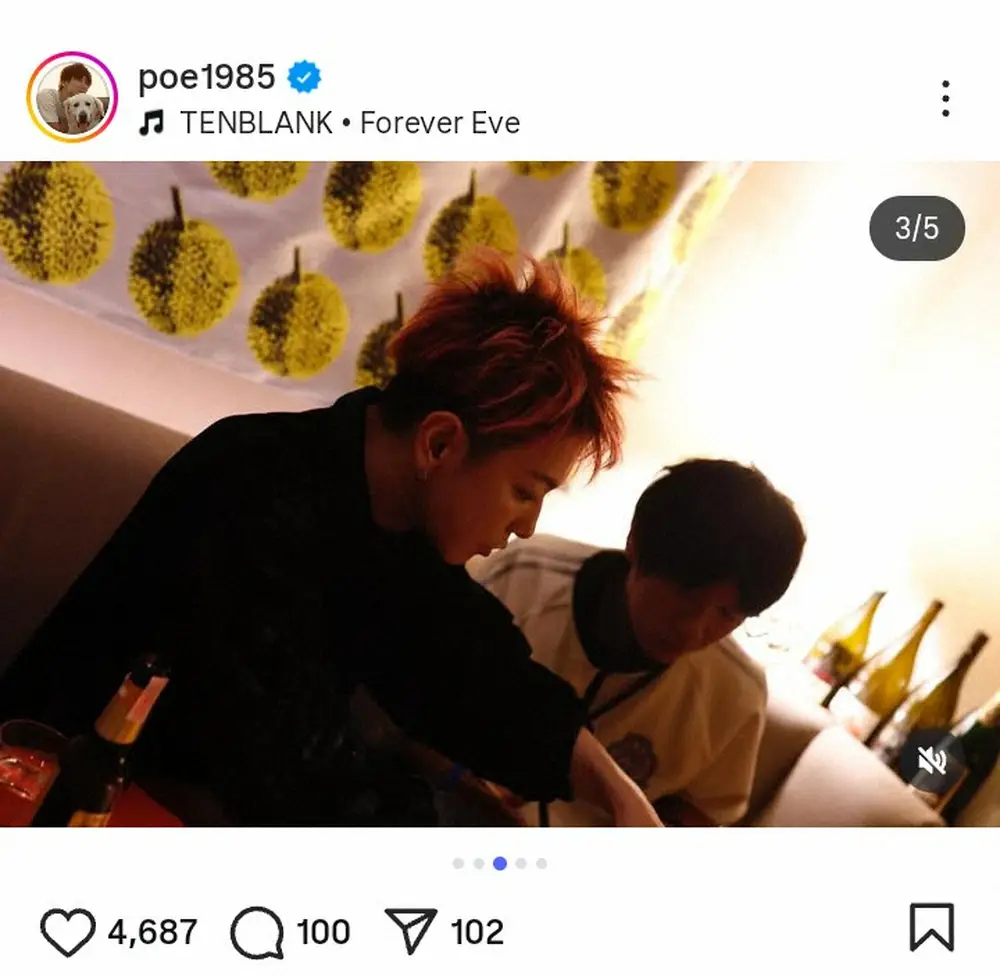Image resolution: width=1000 pixels, height=976 pixels.
Task: Like this post with the heart icon
Action: coord(67,932)
